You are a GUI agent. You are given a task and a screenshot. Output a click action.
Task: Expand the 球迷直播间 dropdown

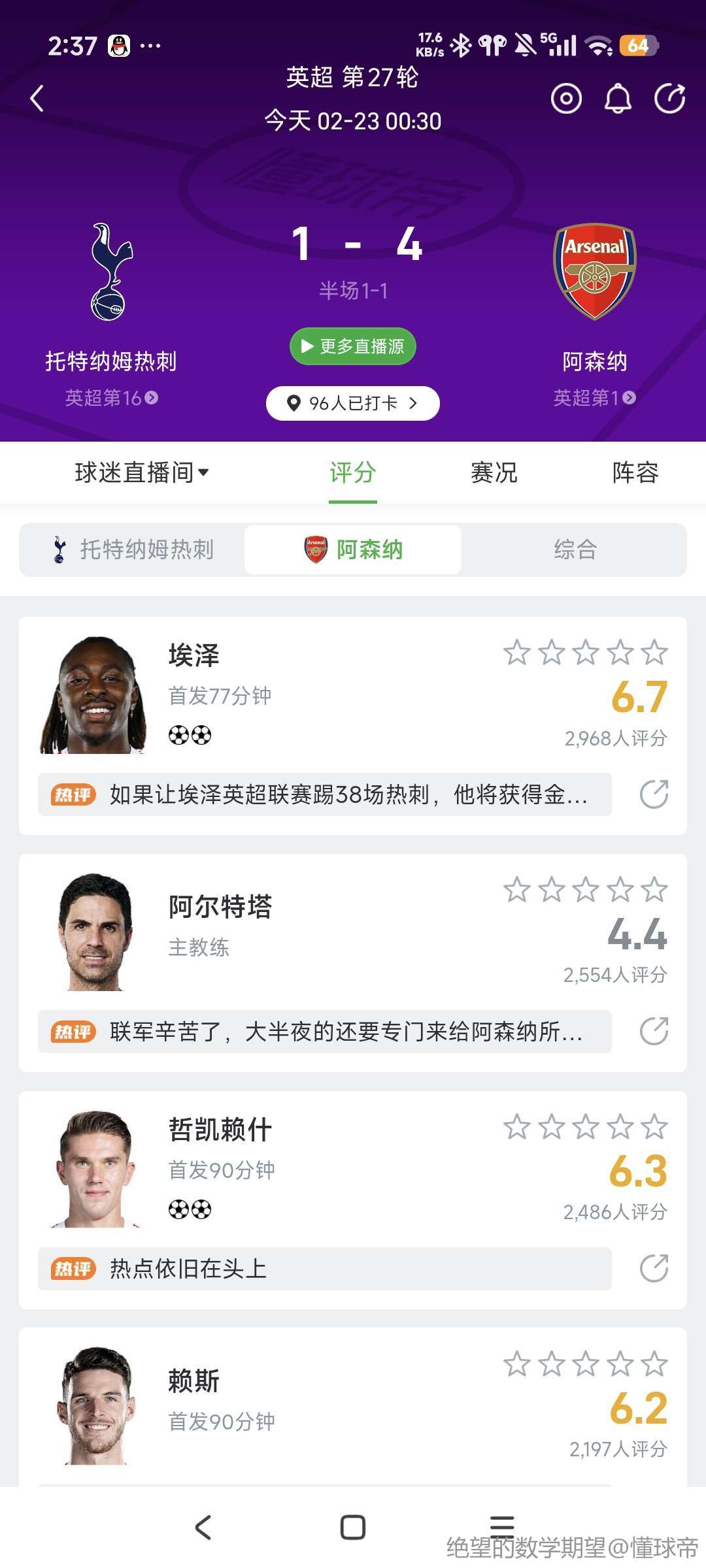(x=142, y=472)
